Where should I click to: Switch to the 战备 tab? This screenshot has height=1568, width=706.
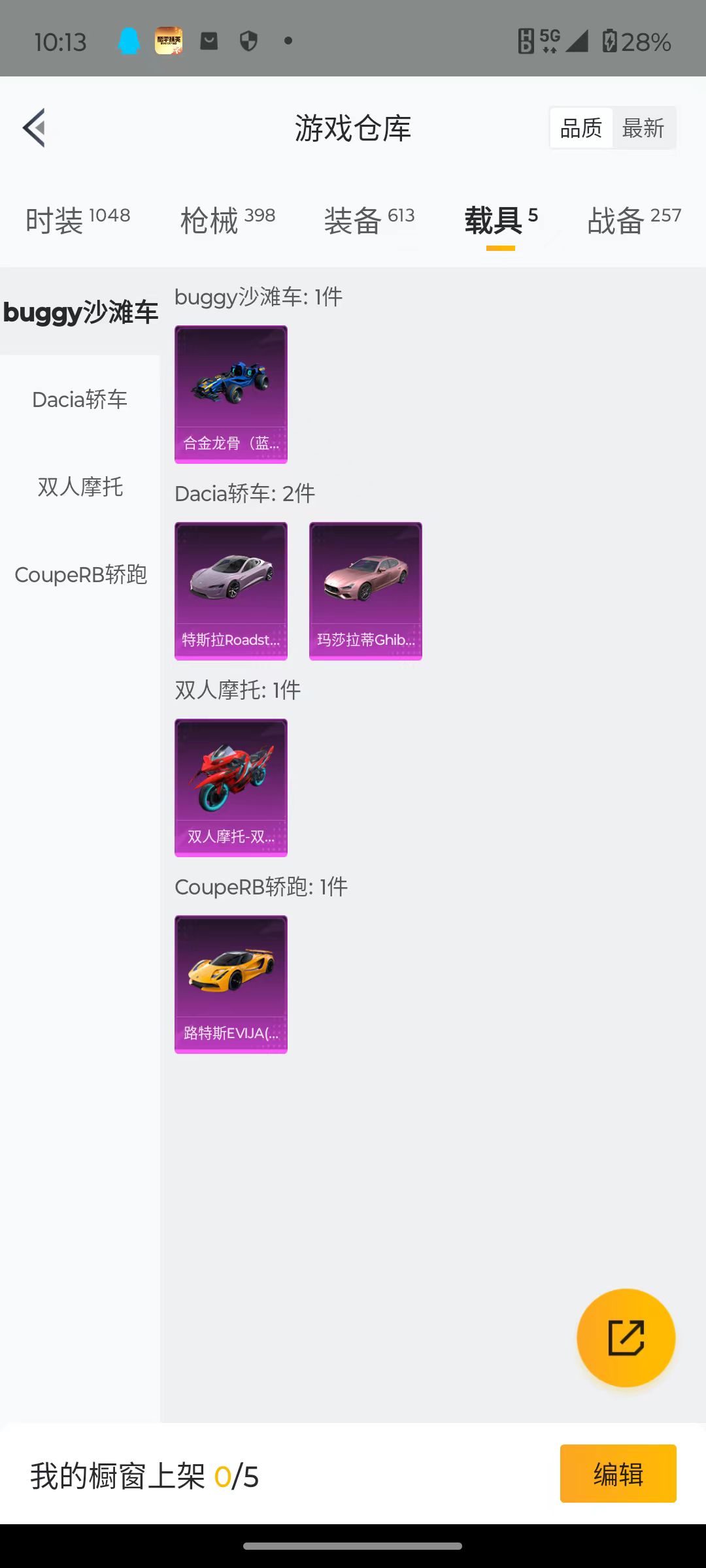634,220
